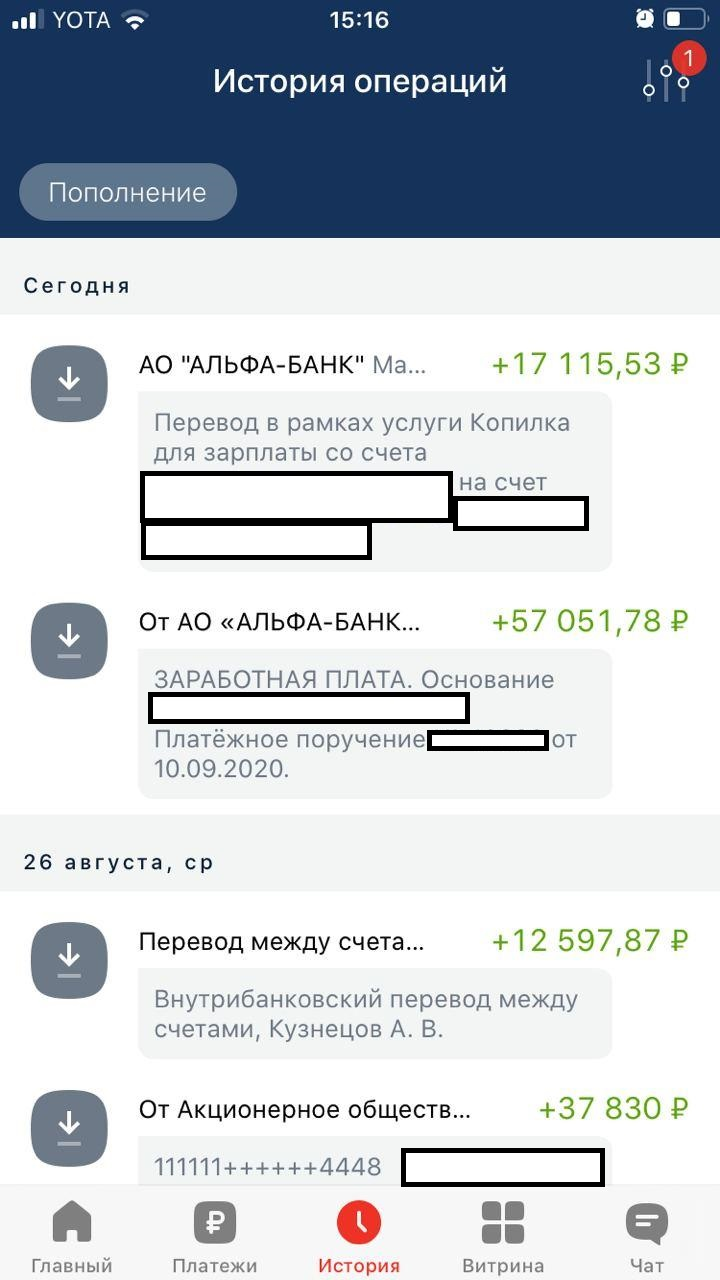The width and height of the screenshot is (720, 1280).
Task: Open the Витрина tab
Action: [503, 1236]
